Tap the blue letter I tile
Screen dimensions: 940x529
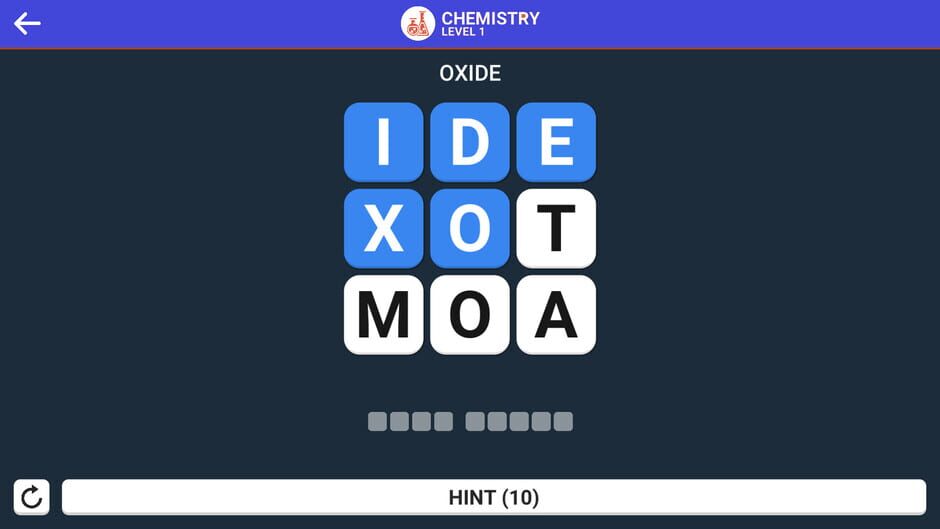384,142
